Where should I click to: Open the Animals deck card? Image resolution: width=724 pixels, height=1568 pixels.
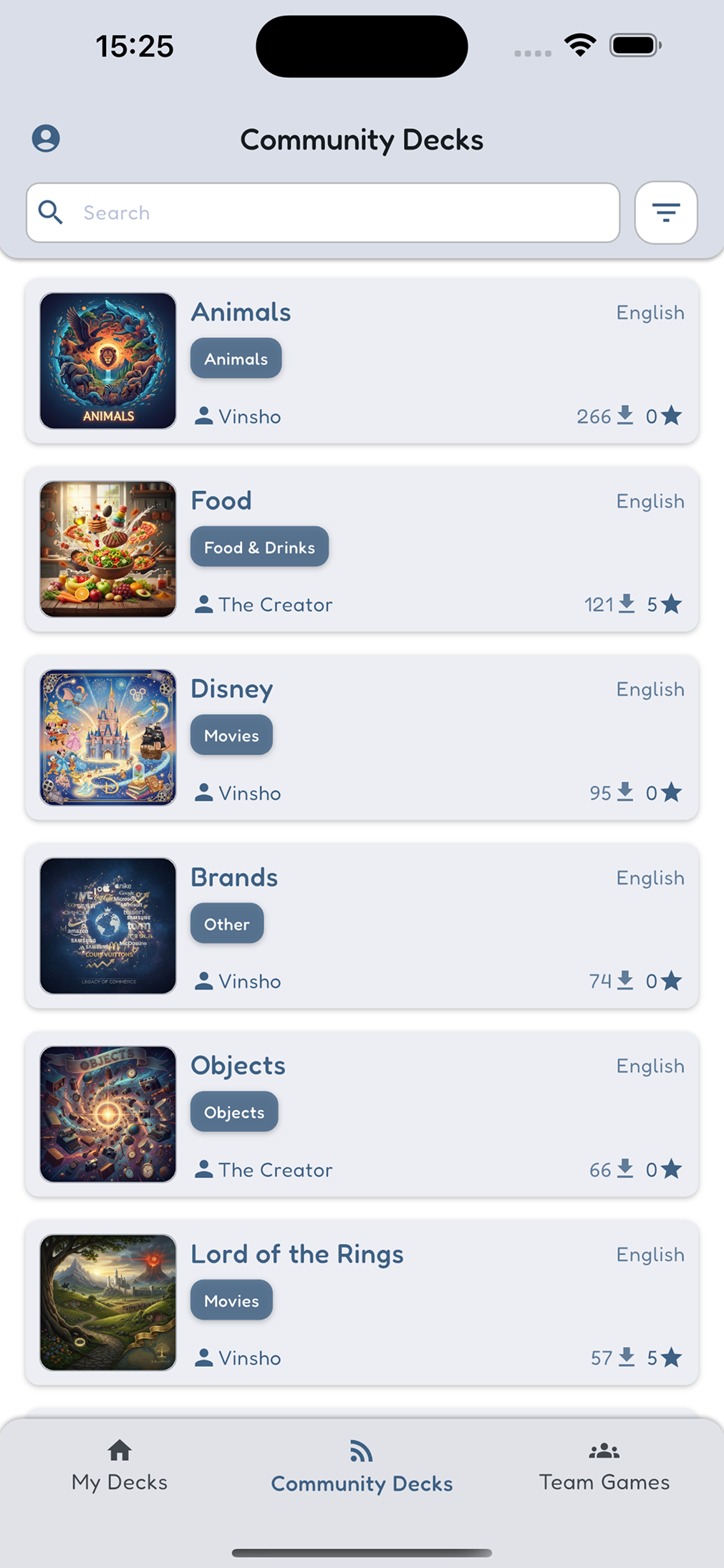(362, 361)
